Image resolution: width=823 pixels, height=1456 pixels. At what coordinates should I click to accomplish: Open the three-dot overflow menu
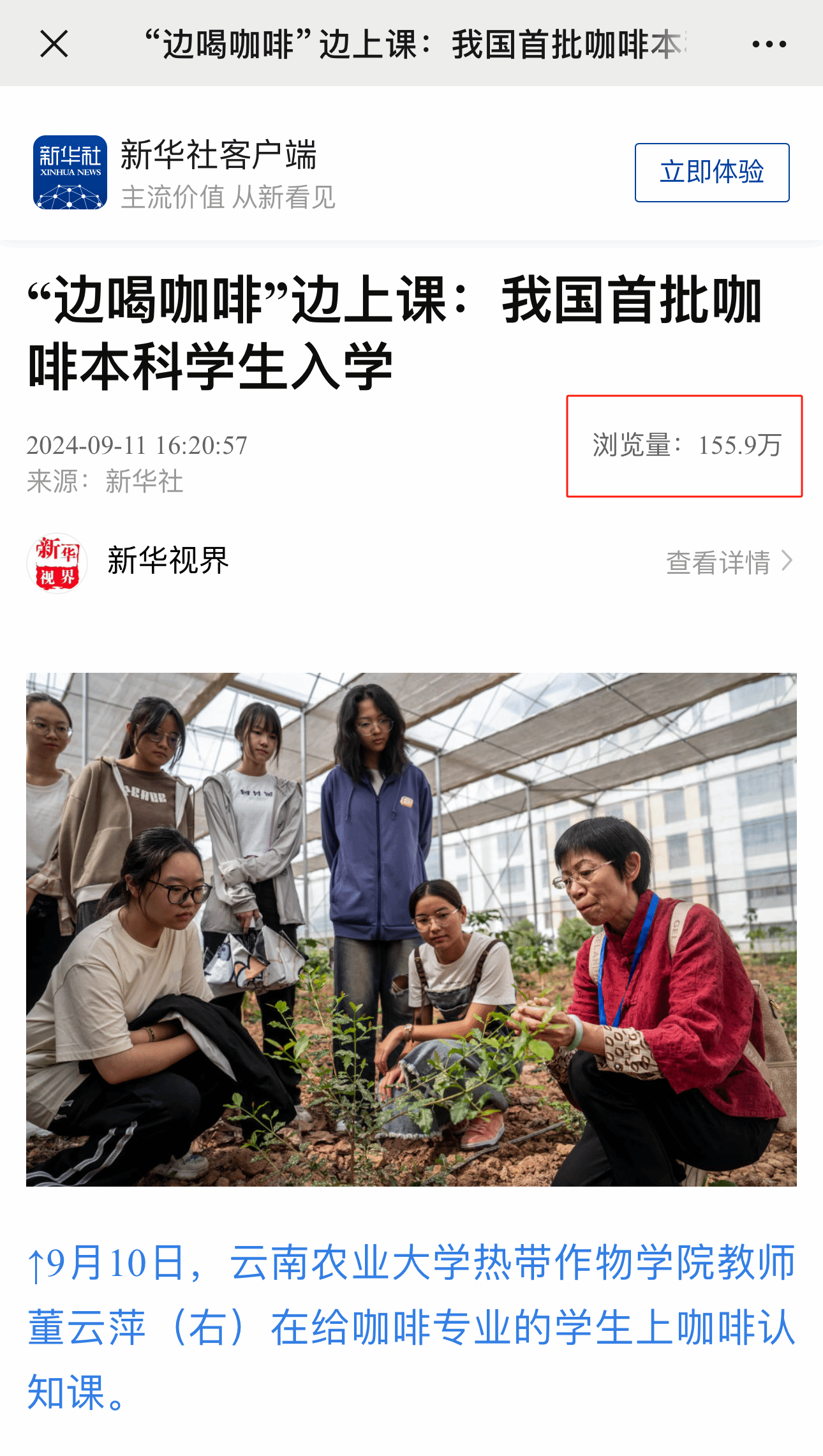pos(769,44)
